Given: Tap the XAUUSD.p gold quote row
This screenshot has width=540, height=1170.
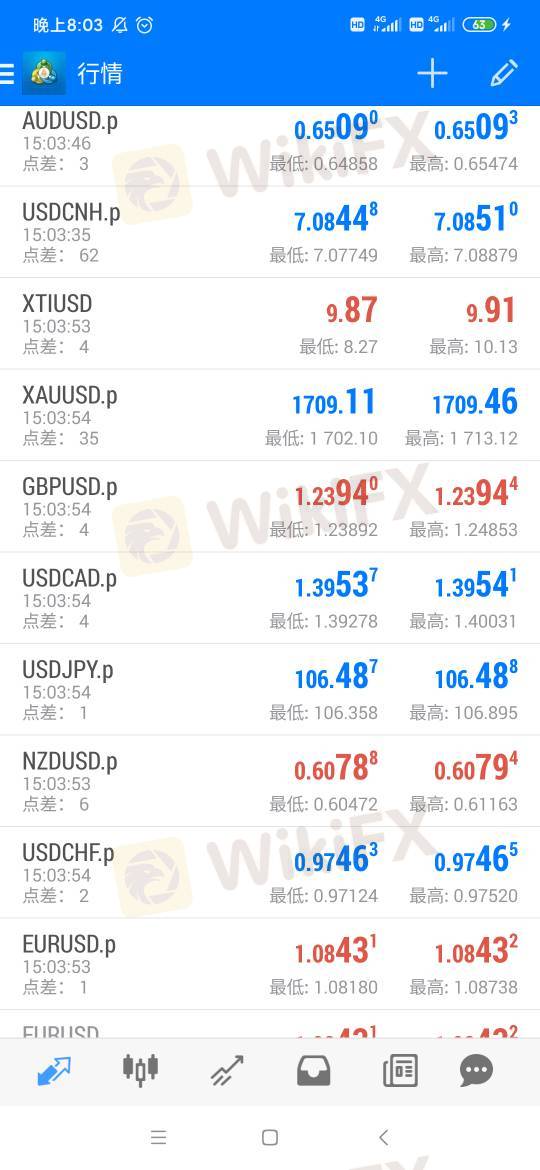Looking at the screenshot, I should [270, 415].
